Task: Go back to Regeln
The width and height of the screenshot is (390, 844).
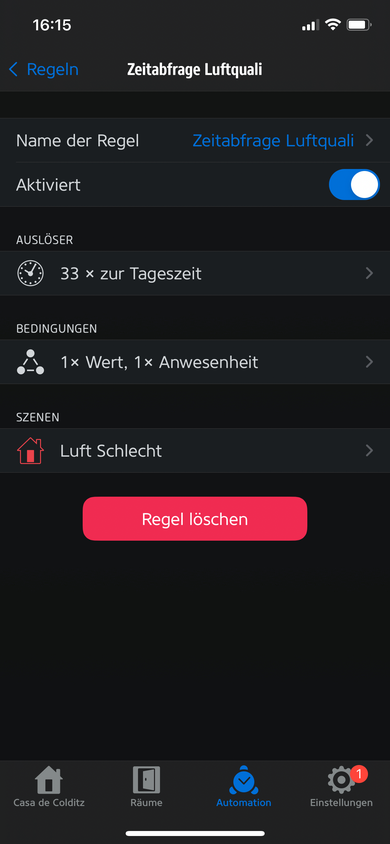Action: 44,69
